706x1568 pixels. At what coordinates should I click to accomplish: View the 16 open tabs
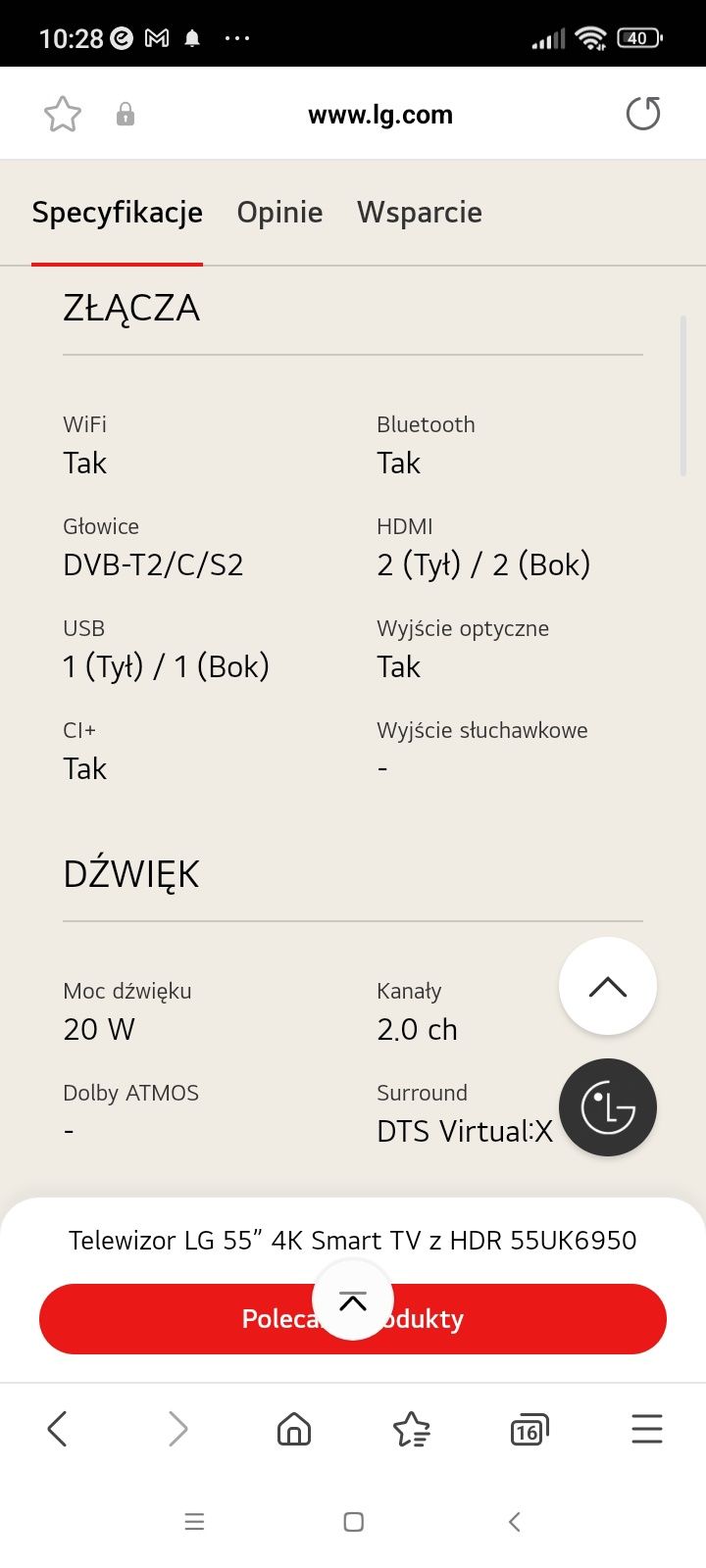tap(529, 1430)
